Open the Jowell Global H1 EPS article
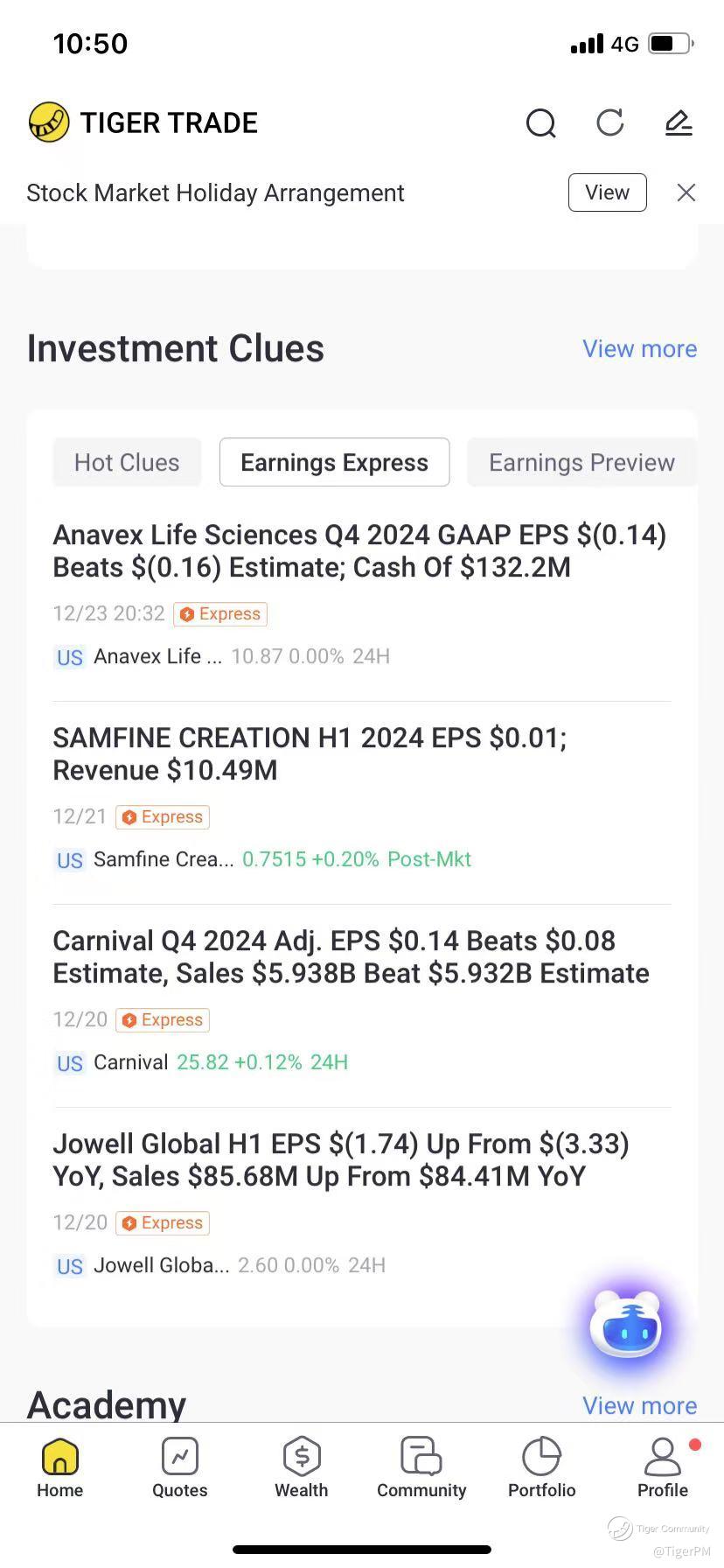The width and height of the screenshot is (724, 1568). pos(341,1160)
